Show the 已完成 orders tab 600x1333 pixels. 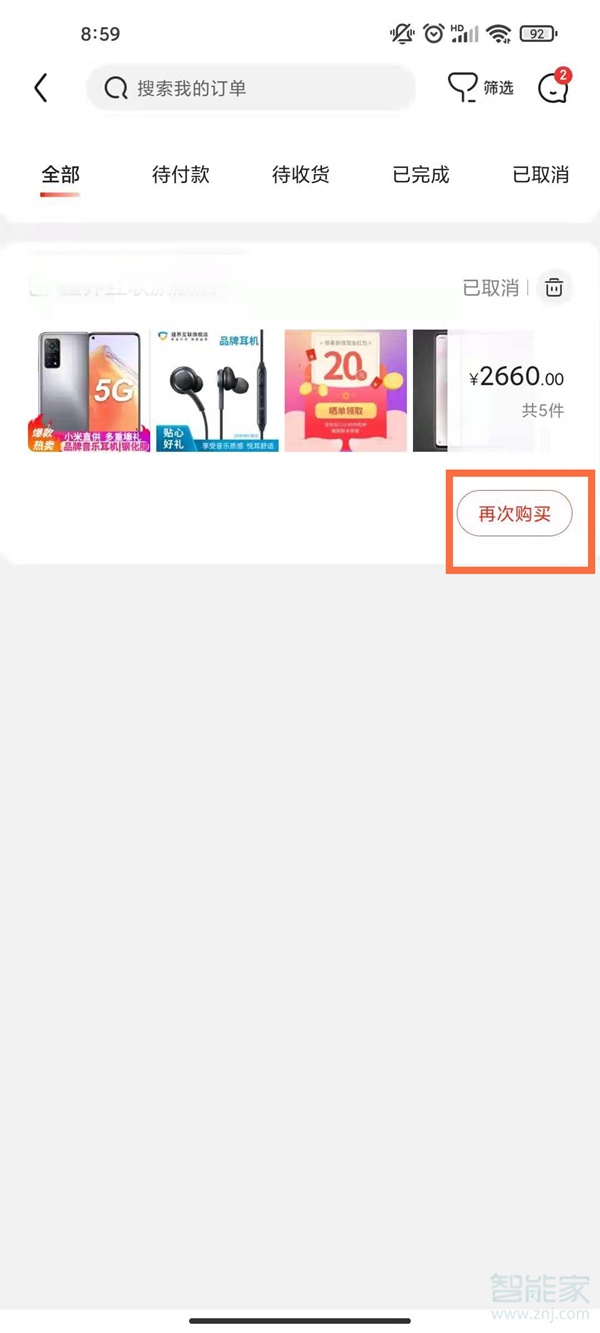[421, 175]
